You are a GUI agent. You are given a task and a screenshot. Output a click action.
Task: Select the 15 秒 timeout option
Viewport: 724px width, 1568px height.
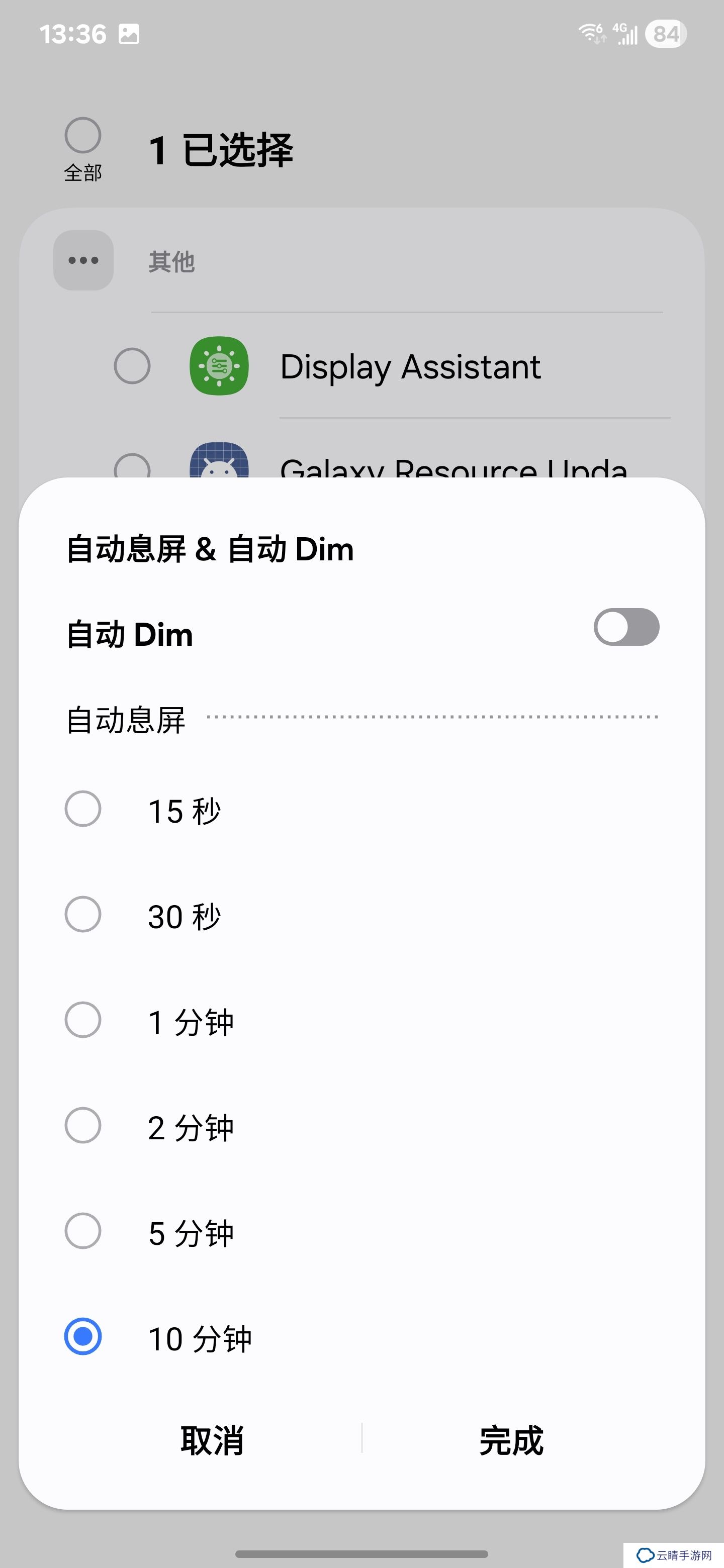tap(361, 810)
